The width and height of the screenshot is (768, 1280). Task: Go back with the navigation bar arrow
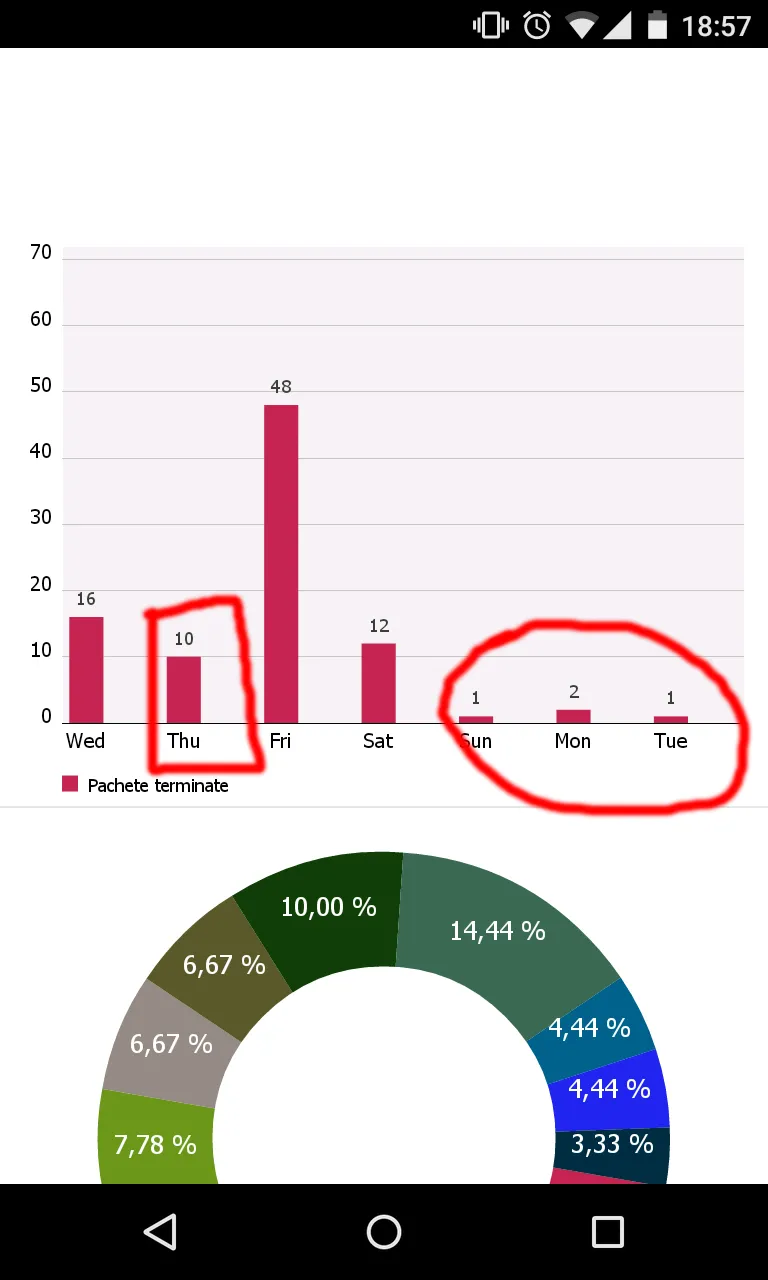[160, 1232]
